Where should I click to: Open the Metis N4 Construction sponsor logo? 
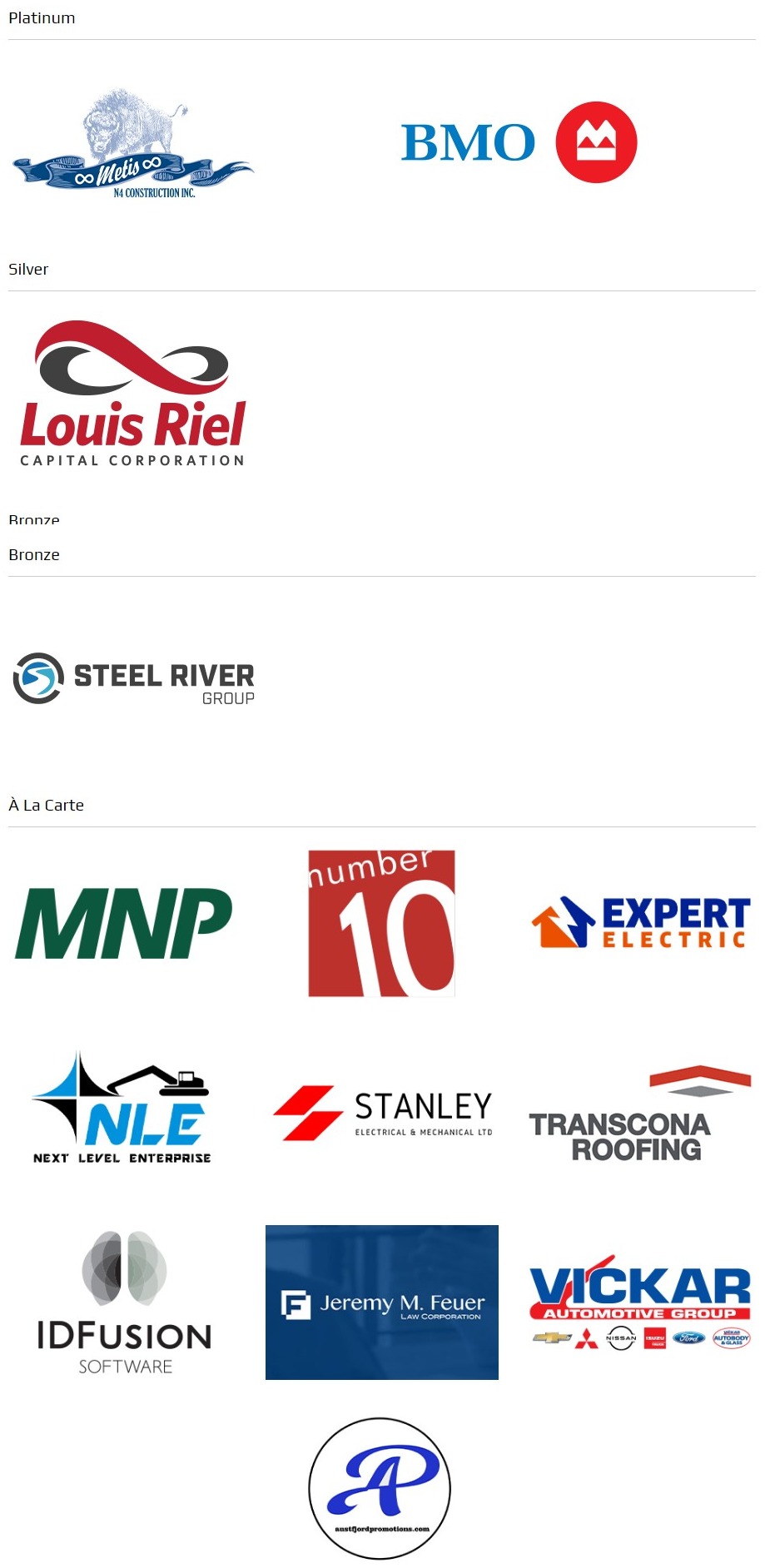pyautogui.click(x=133, y=143)
